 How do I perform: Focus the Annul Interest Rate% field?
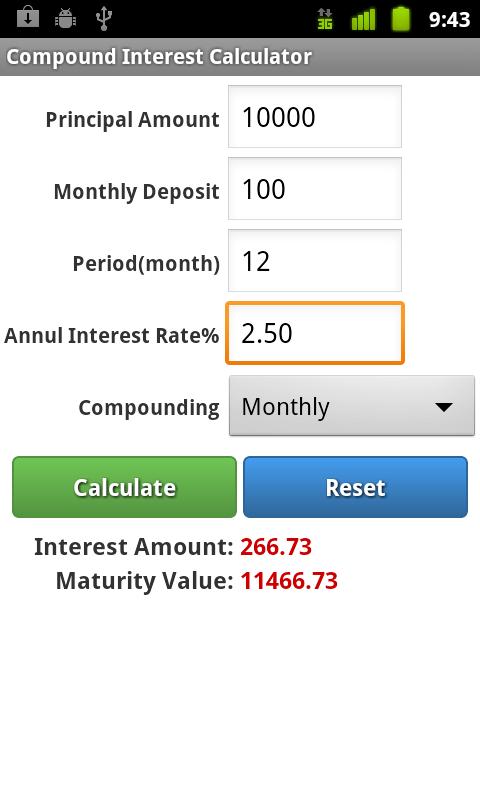315,333
